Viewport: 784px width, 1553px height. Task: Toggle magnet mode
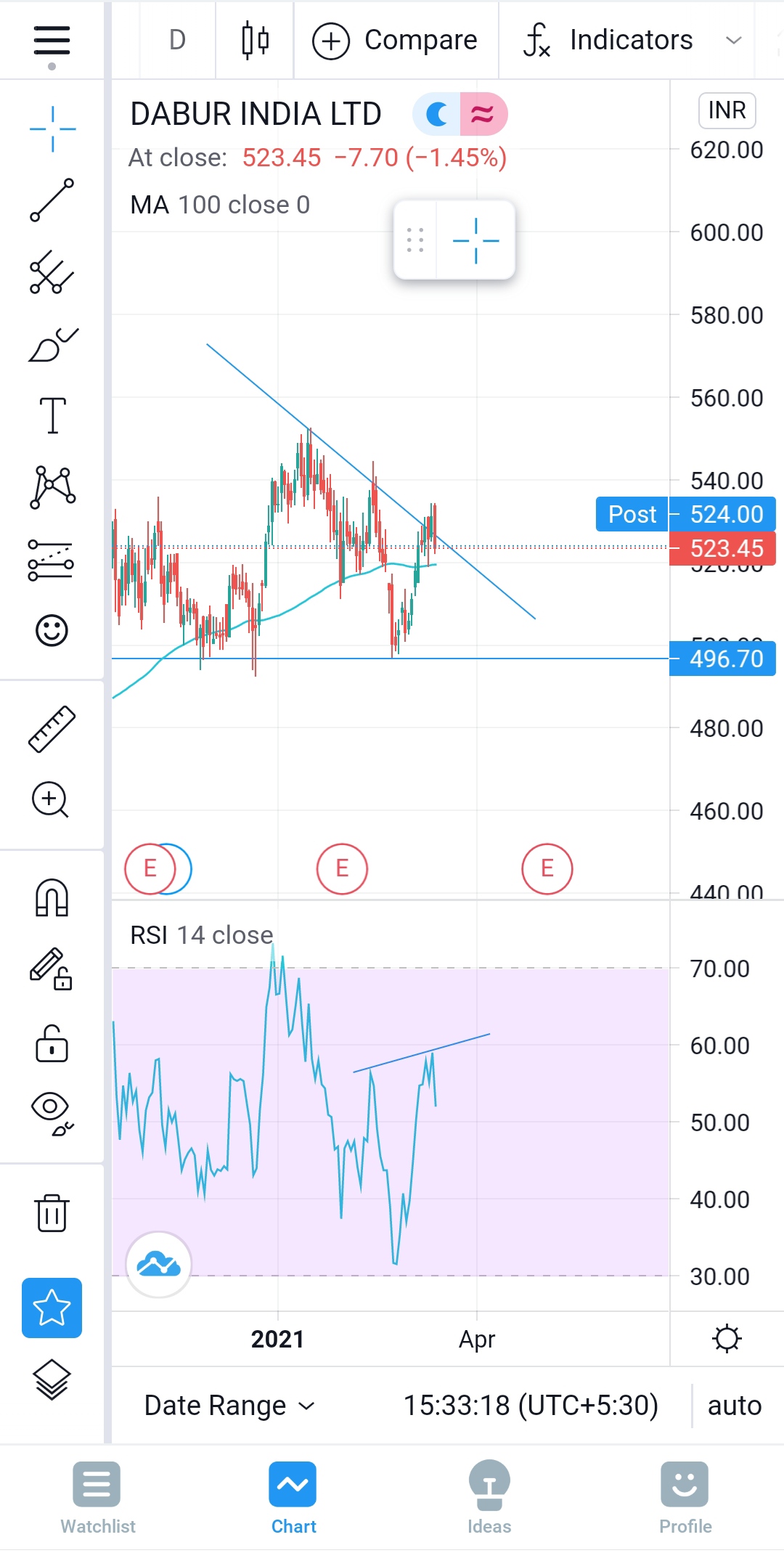click(52, 898)
